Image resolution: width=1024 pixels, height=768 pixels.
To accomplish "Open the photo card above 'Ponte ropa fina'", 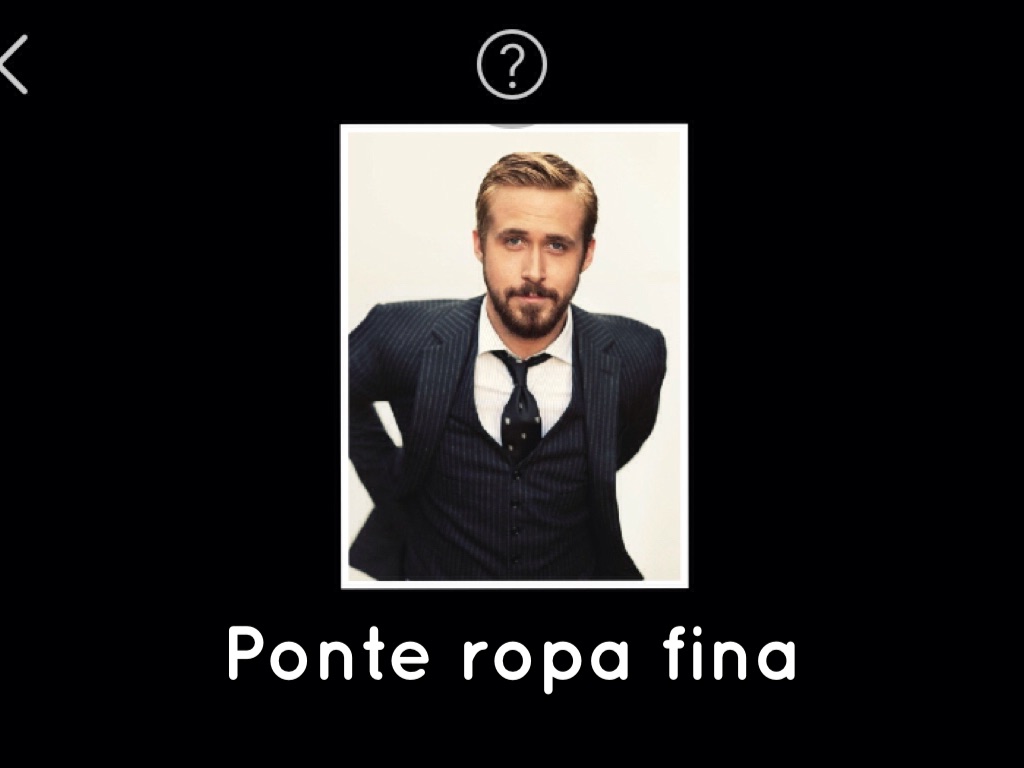I will coord(513,355).
